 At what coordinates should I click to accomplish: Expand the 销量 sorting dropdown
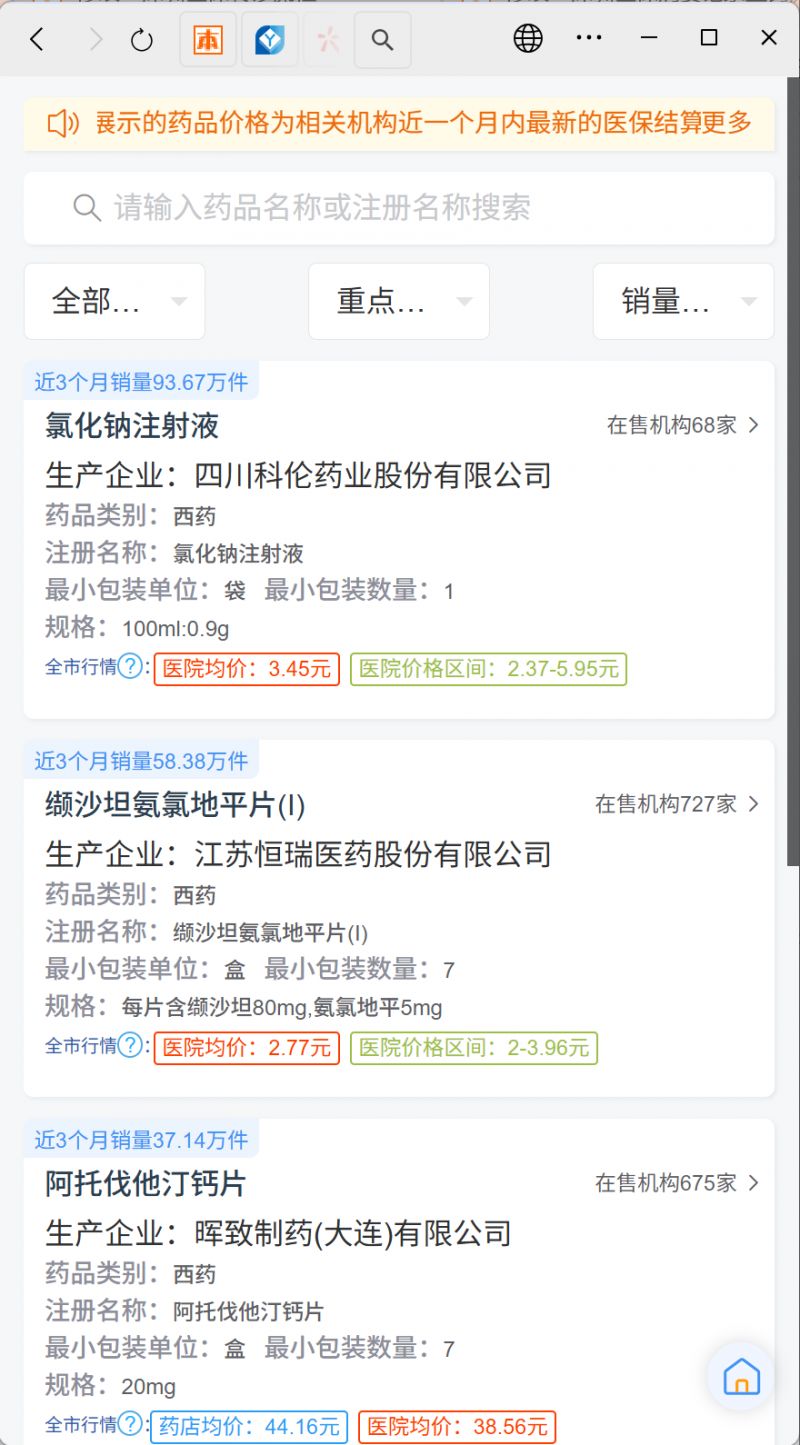(x=683, y=301)
